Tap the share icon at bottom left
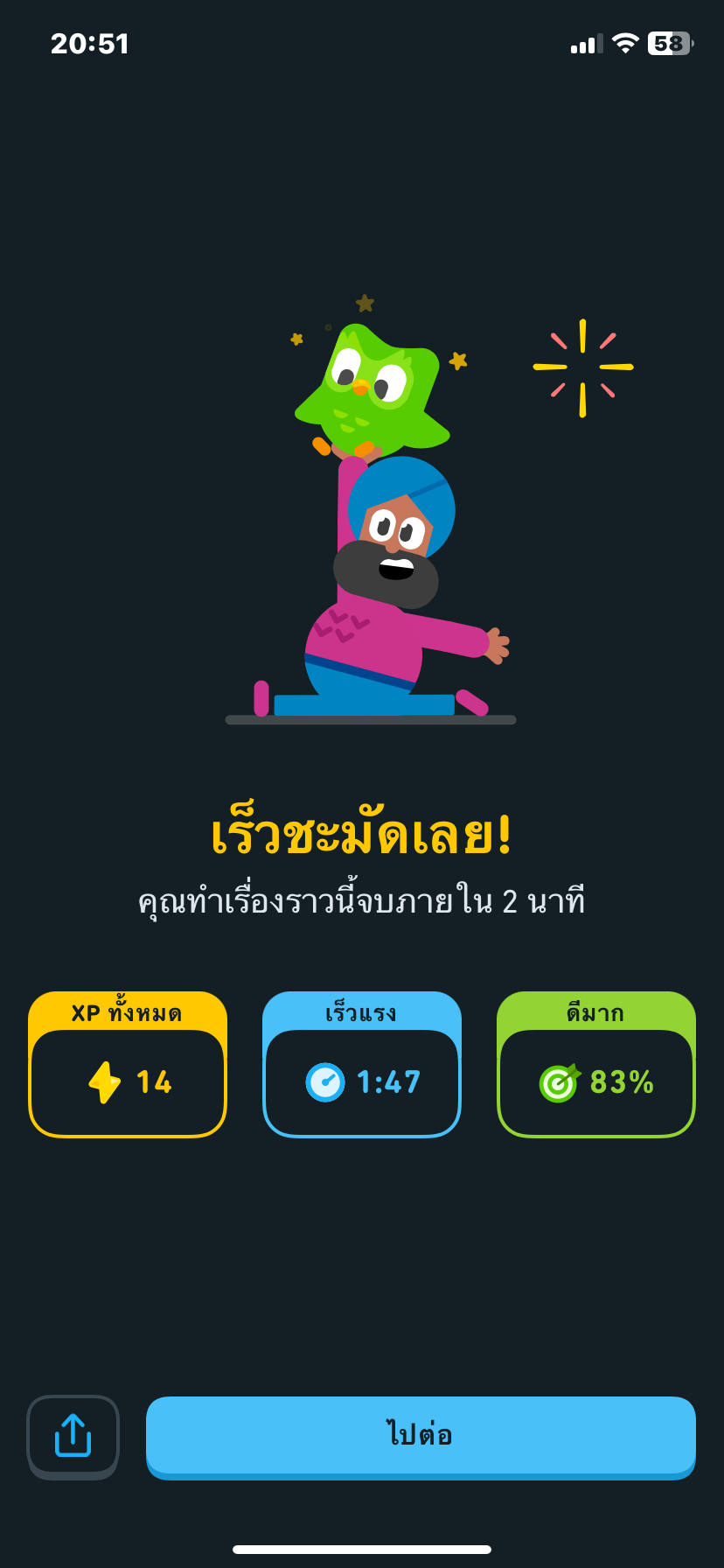Screen dimensions: 724x1568 (73, 1437)
